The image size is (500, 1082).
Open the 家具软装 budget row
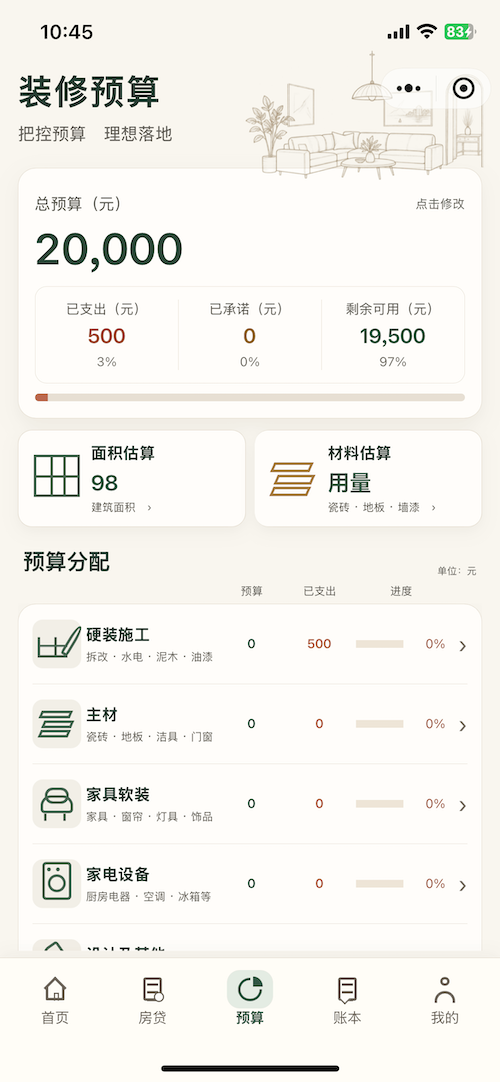(x=250, y=804)
